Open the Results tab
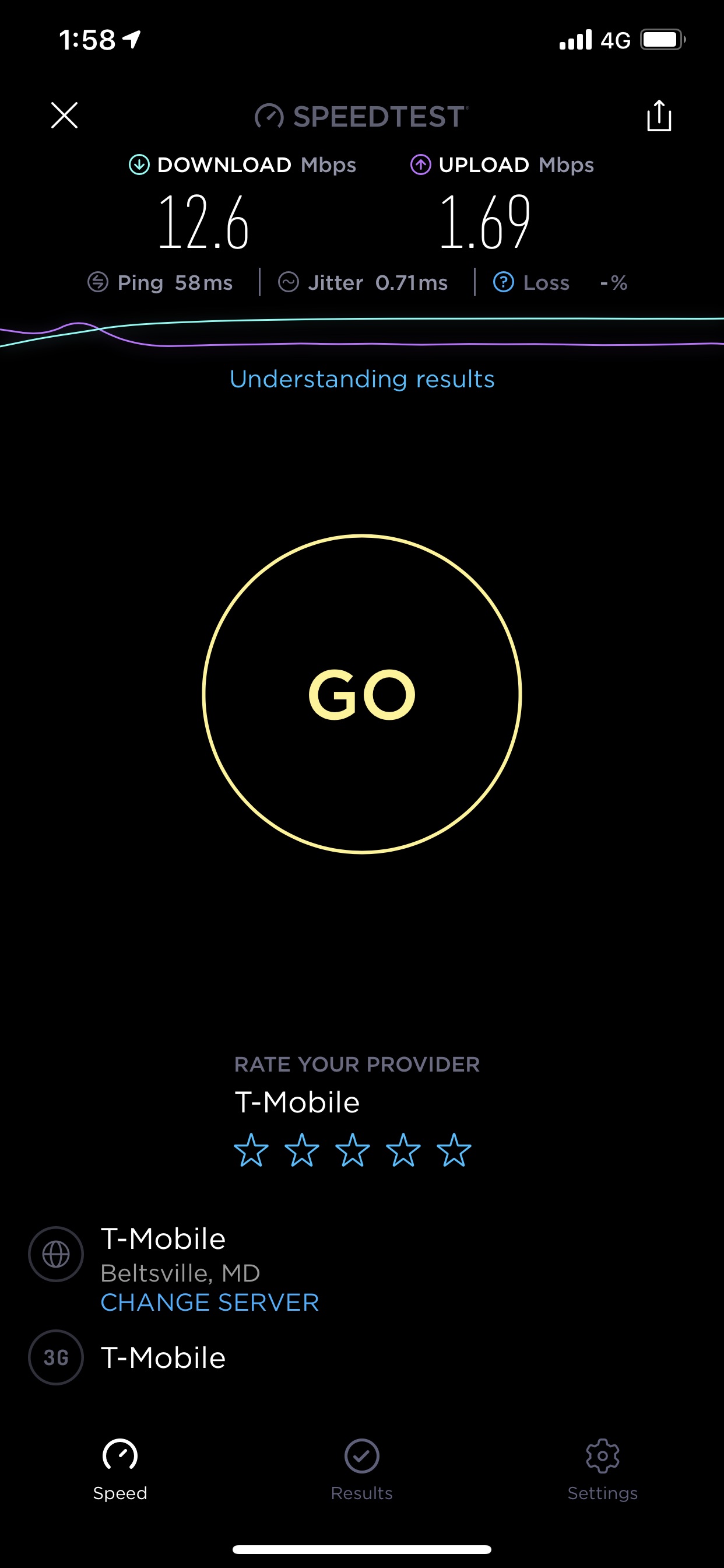This screenshot has width=724, height=1568. [x=362, y=1470]
